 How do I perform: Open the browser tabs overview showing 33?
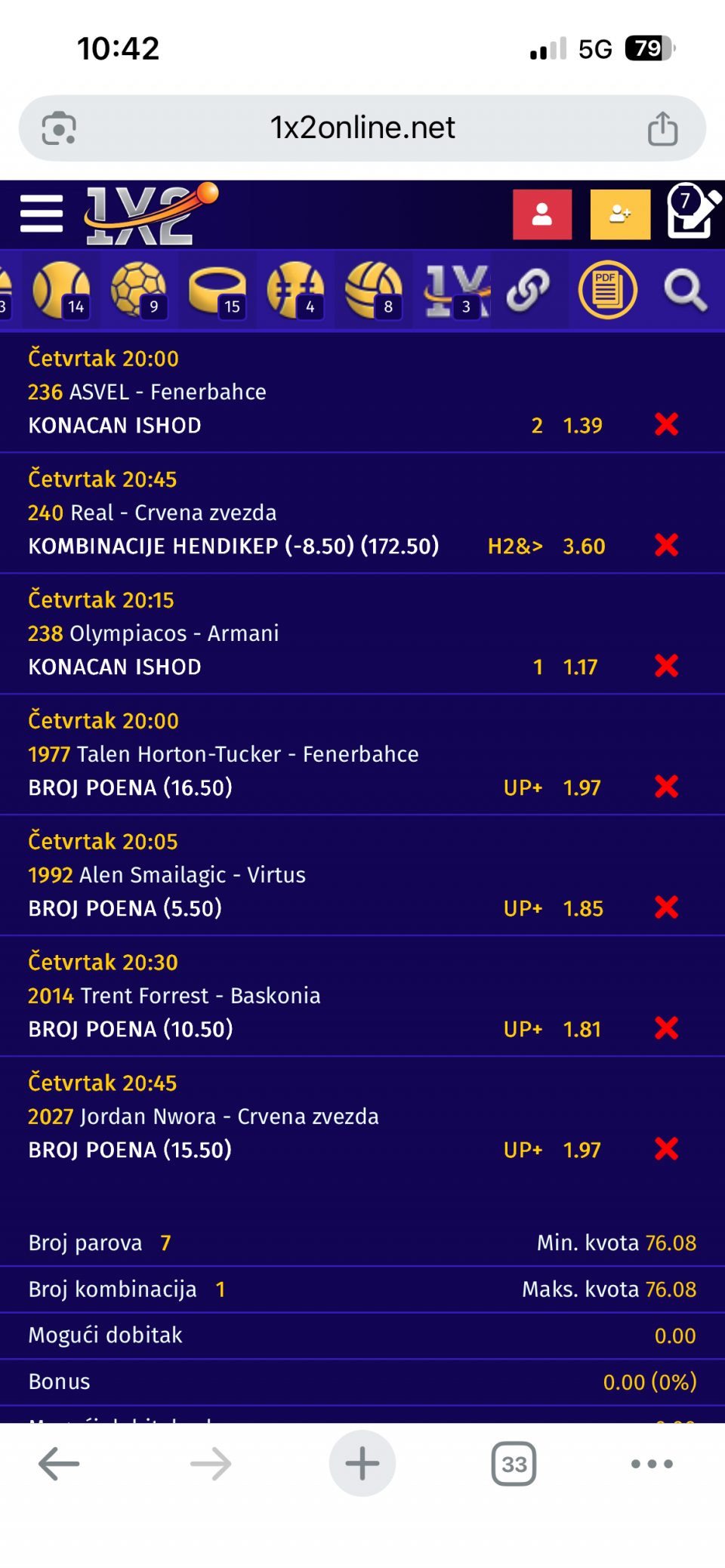(514, 1464)
